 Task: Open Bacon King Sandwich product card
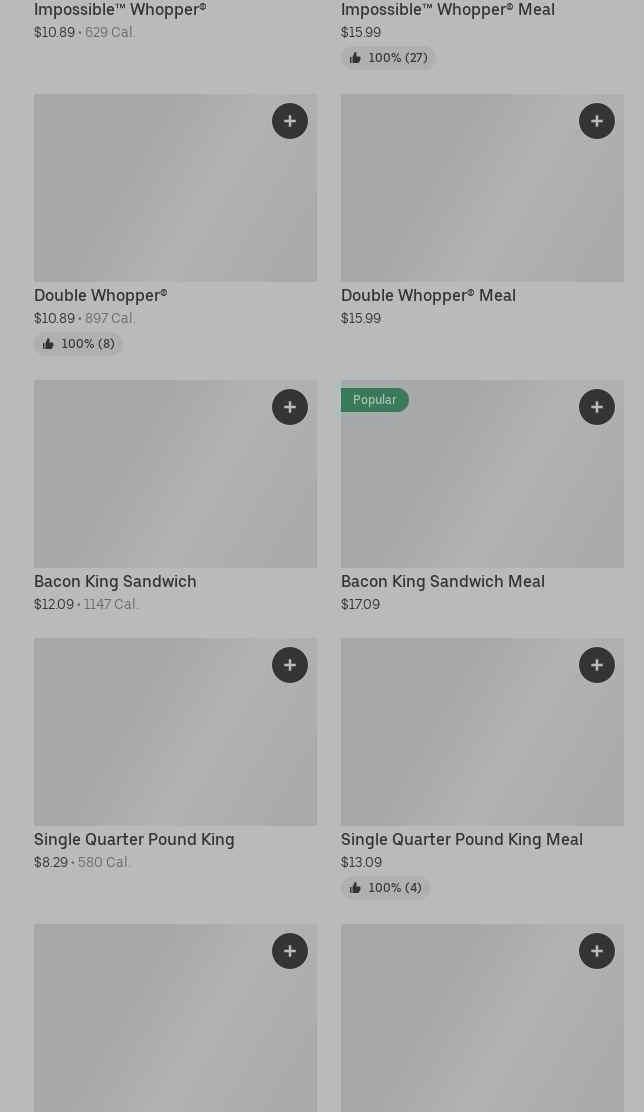175,496
